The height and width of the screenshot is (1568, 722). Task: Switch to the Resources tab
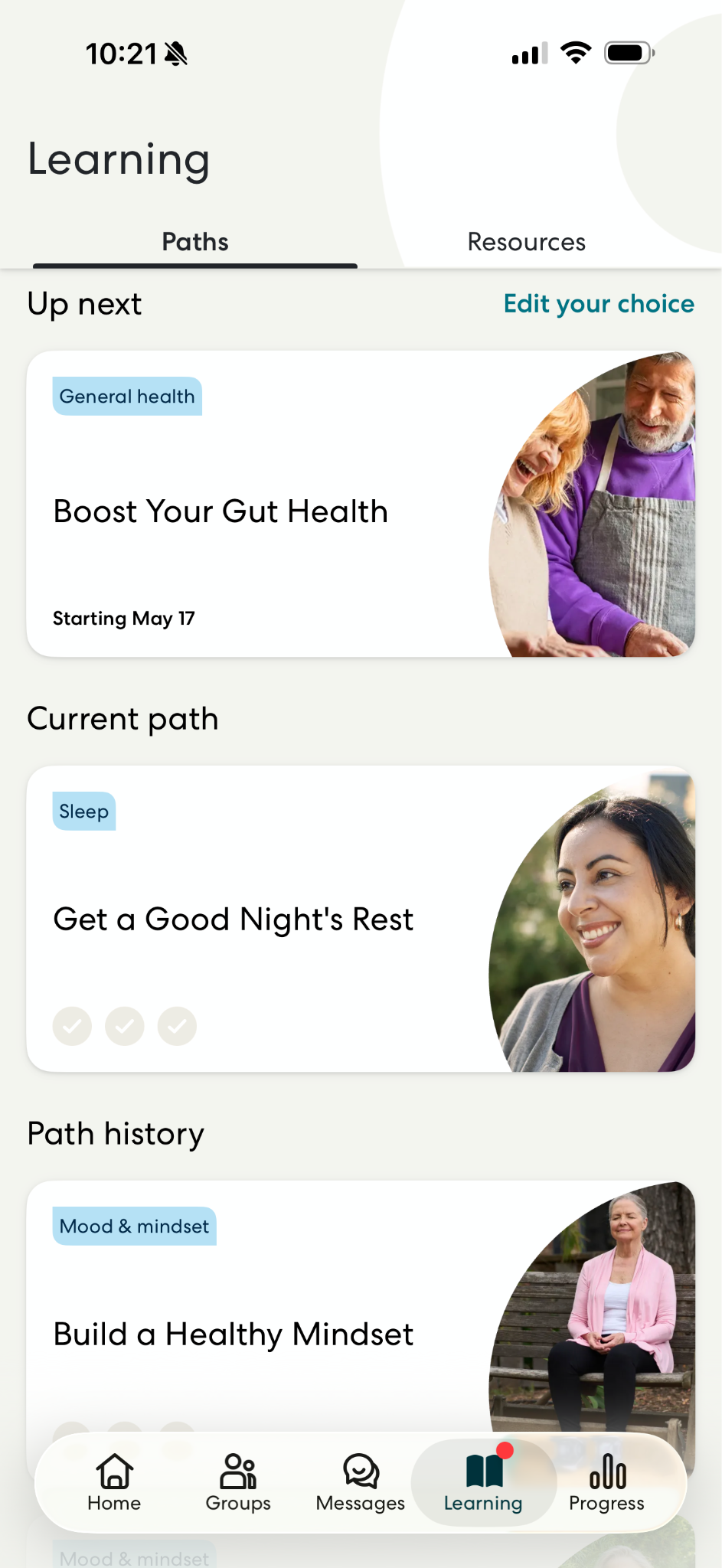pos(526,242)
